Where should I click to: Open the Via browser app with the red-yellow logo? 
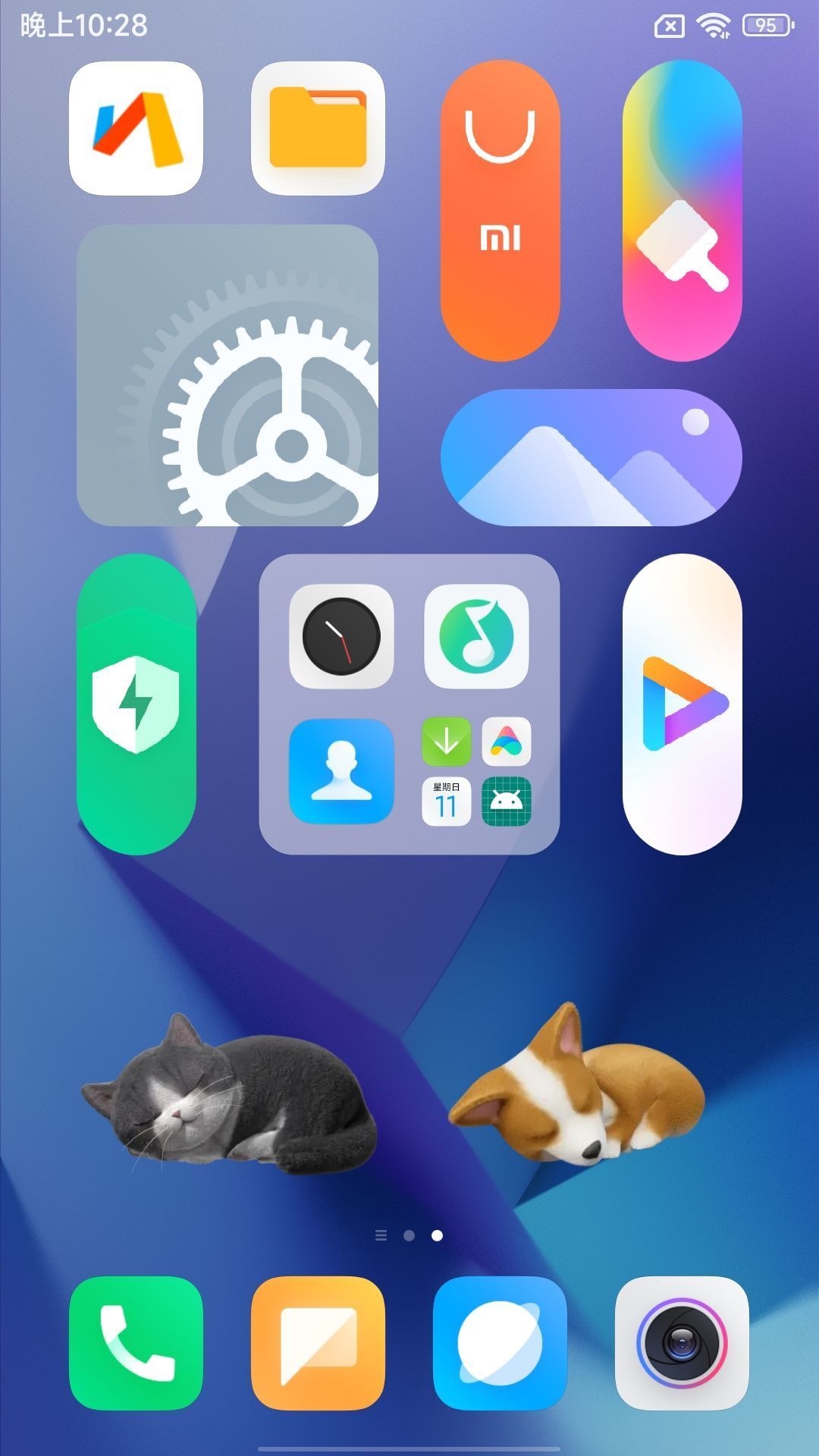tap(136, 128)
